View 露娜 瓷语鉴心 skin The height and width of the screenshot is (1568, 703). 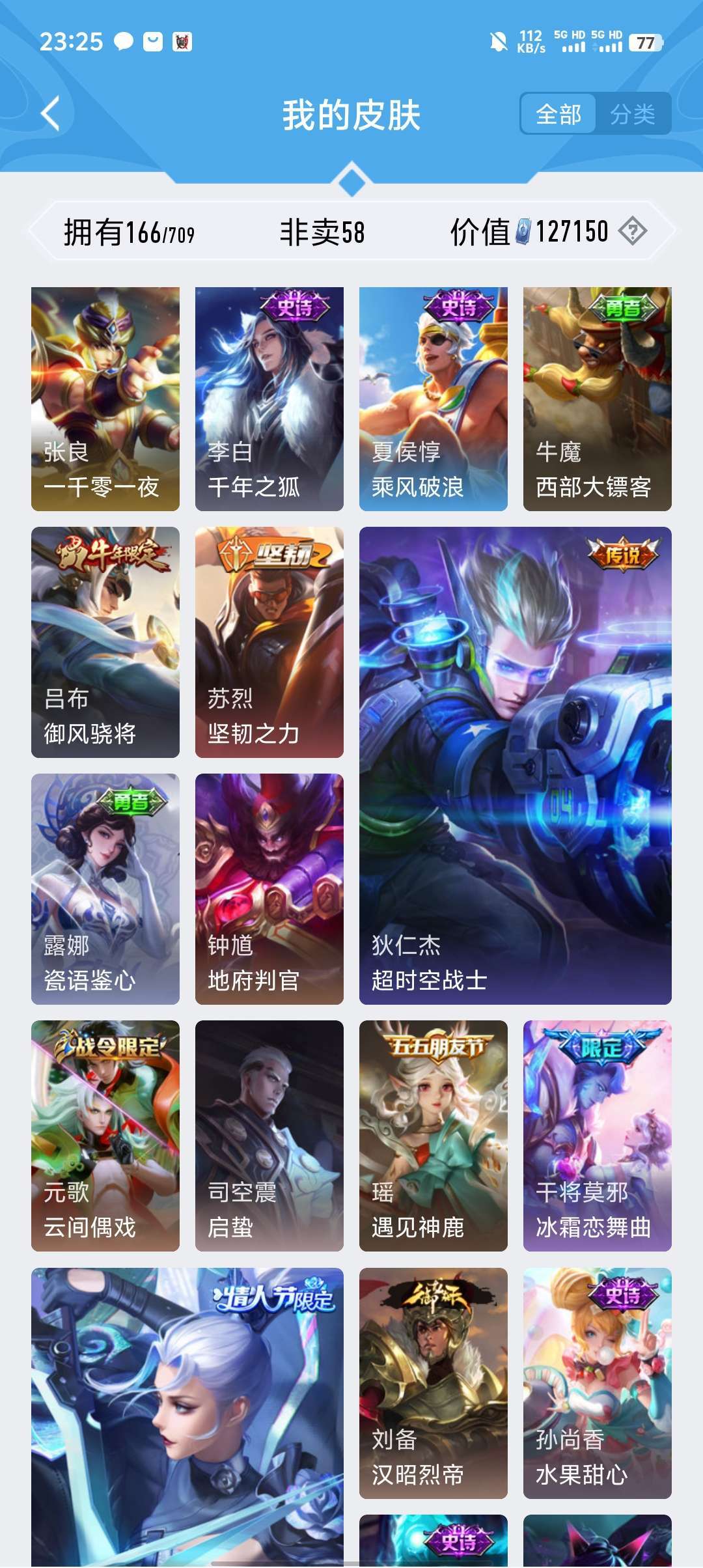105,889
